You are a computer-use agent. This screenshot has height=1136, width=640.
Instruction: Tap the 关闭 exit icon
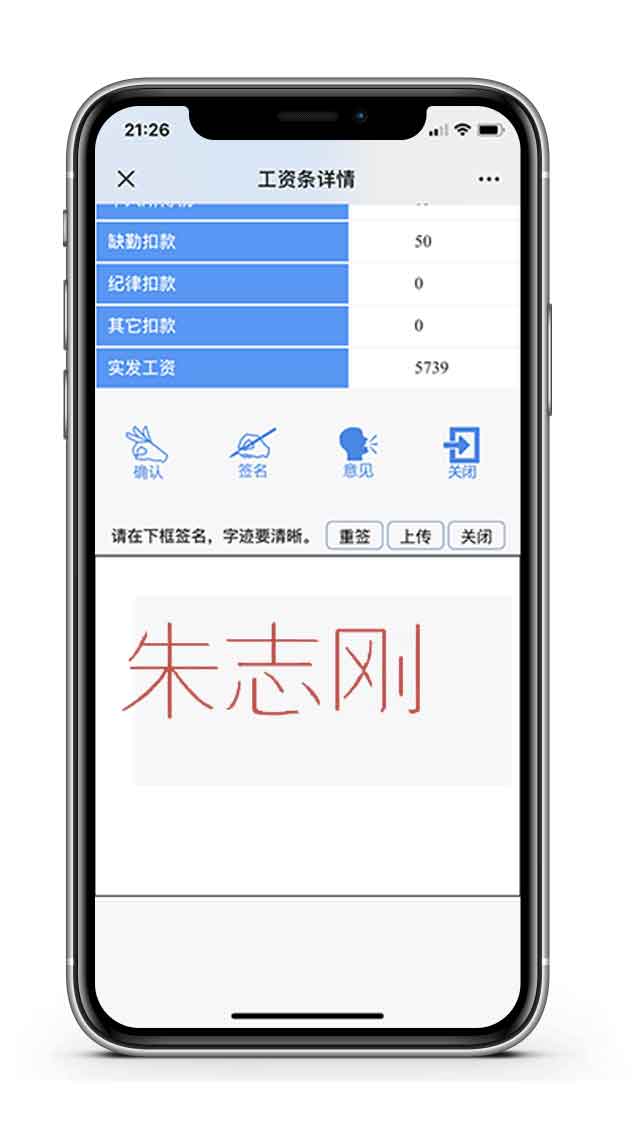pyautogui.click(x=461, y=452)
